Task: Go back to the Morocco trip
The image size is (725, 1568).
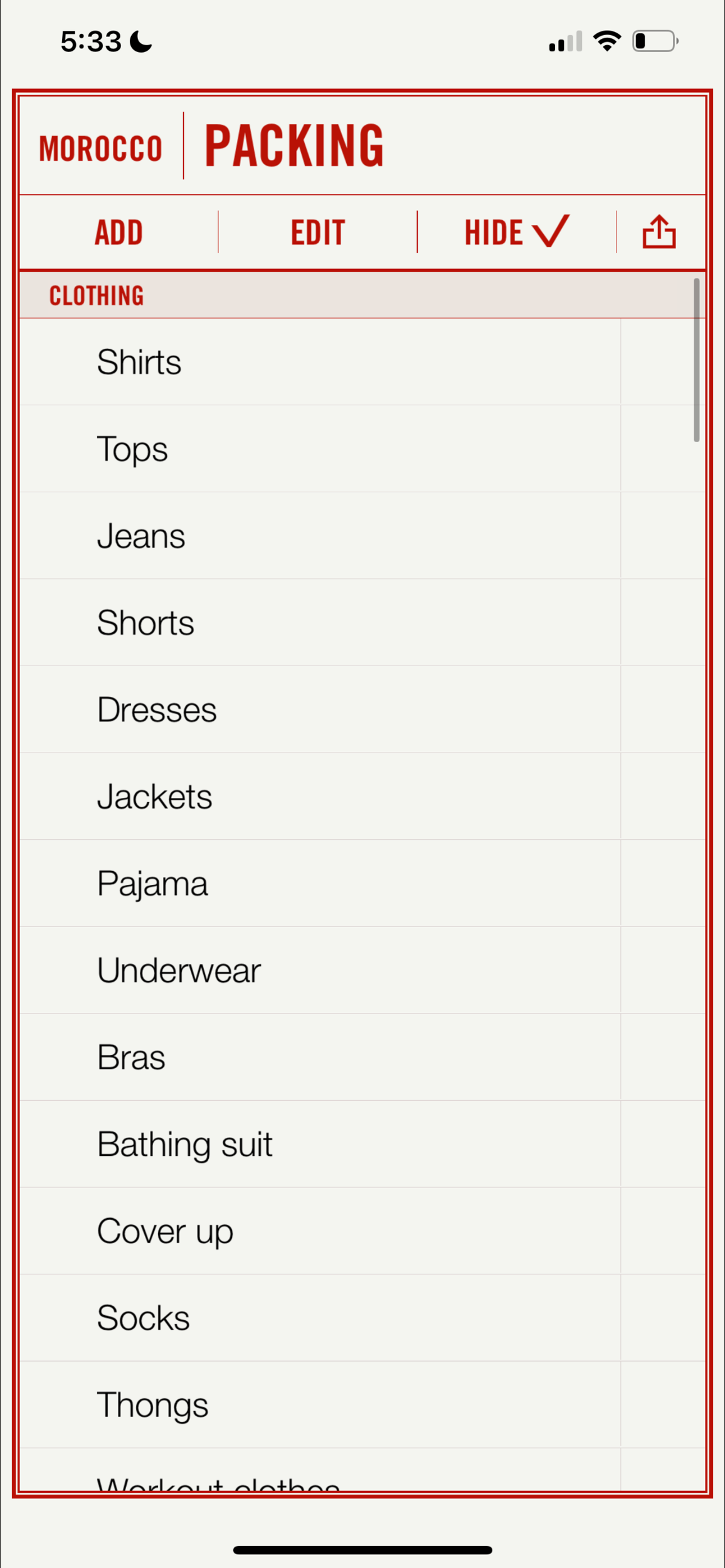Action: (100, 149)
